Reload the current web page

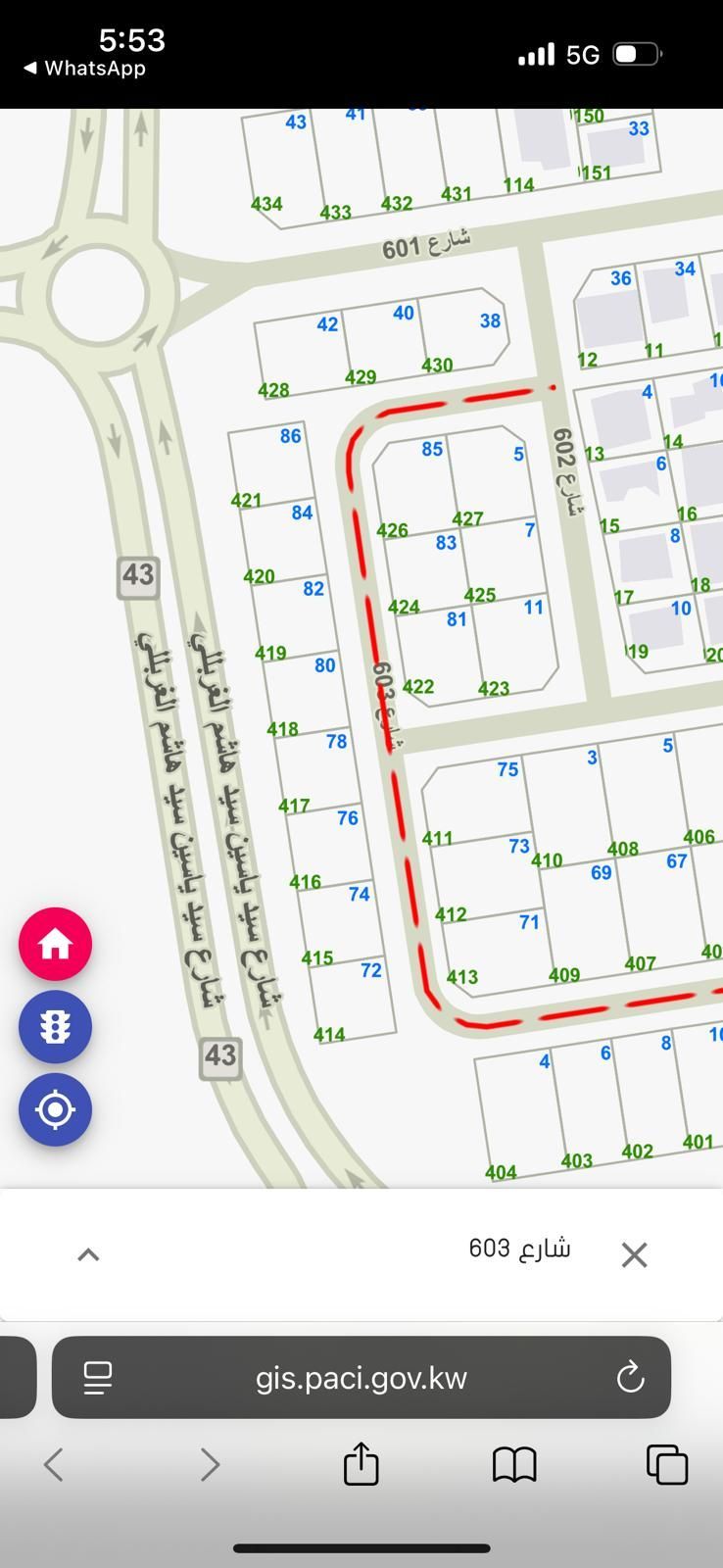coord(630,1377)
